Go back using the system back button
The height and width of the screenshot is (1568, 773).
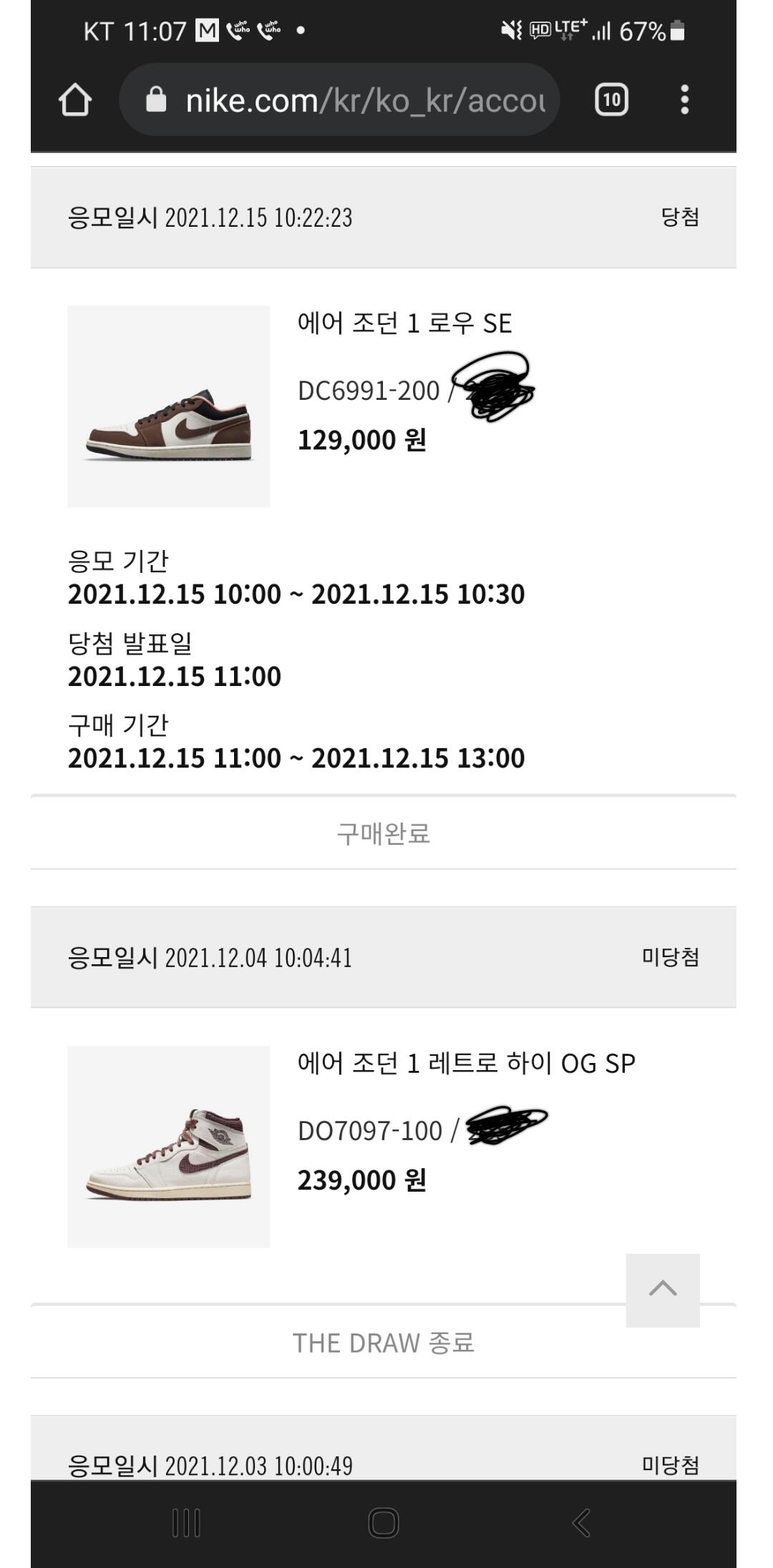click(581, 1523)
